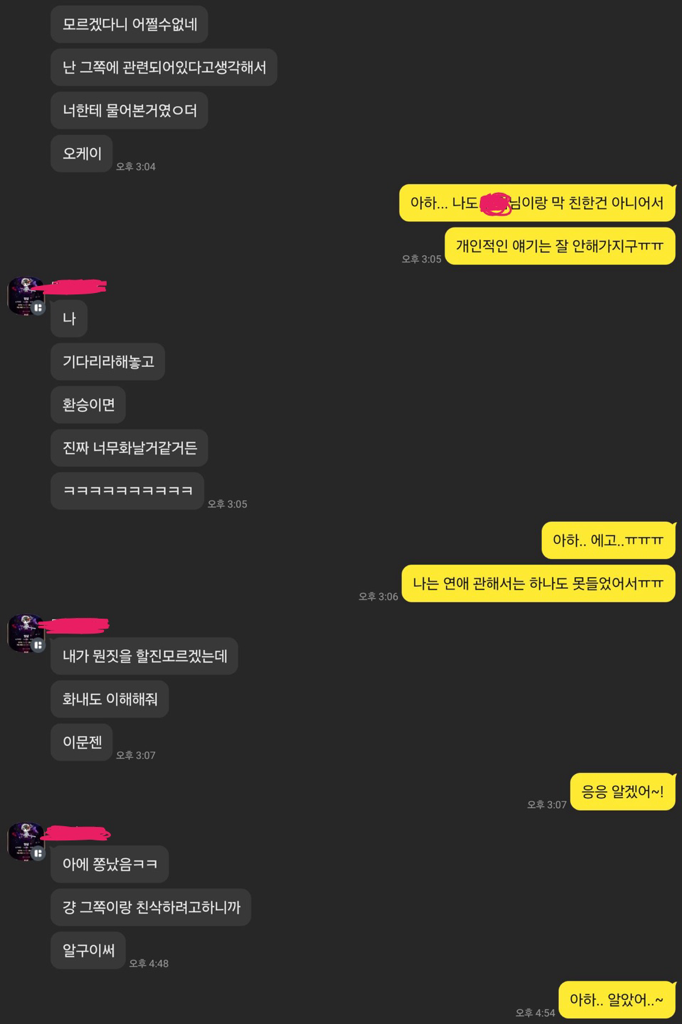Open sender's avatar above '내가 뭔짓을 할진모르겠는데' message
This screenshot has height=1024, width=682.
[x=26, y=634]
